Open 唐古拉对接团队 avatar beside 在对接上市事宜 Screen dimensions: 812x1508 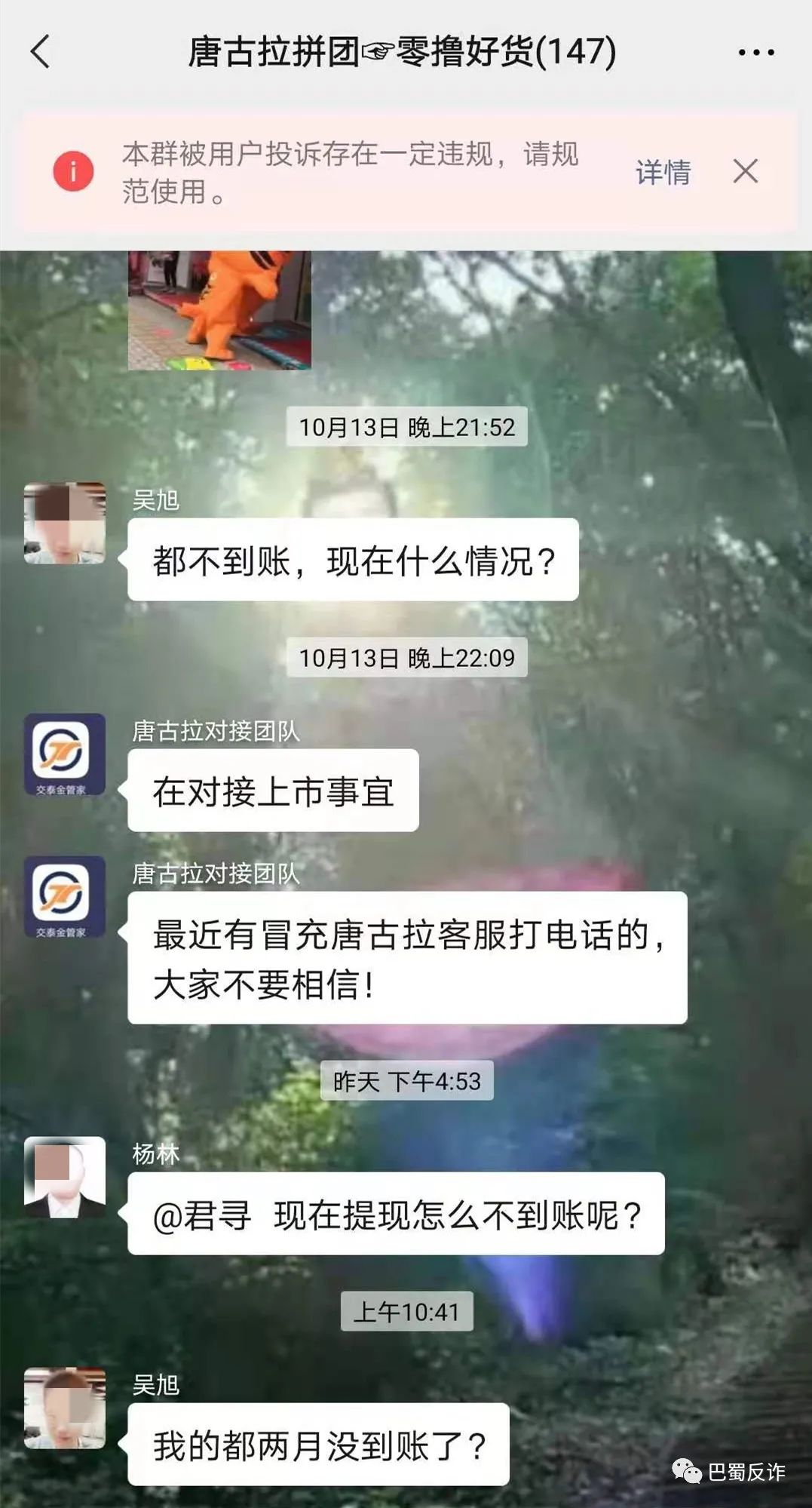click(65, 754)
